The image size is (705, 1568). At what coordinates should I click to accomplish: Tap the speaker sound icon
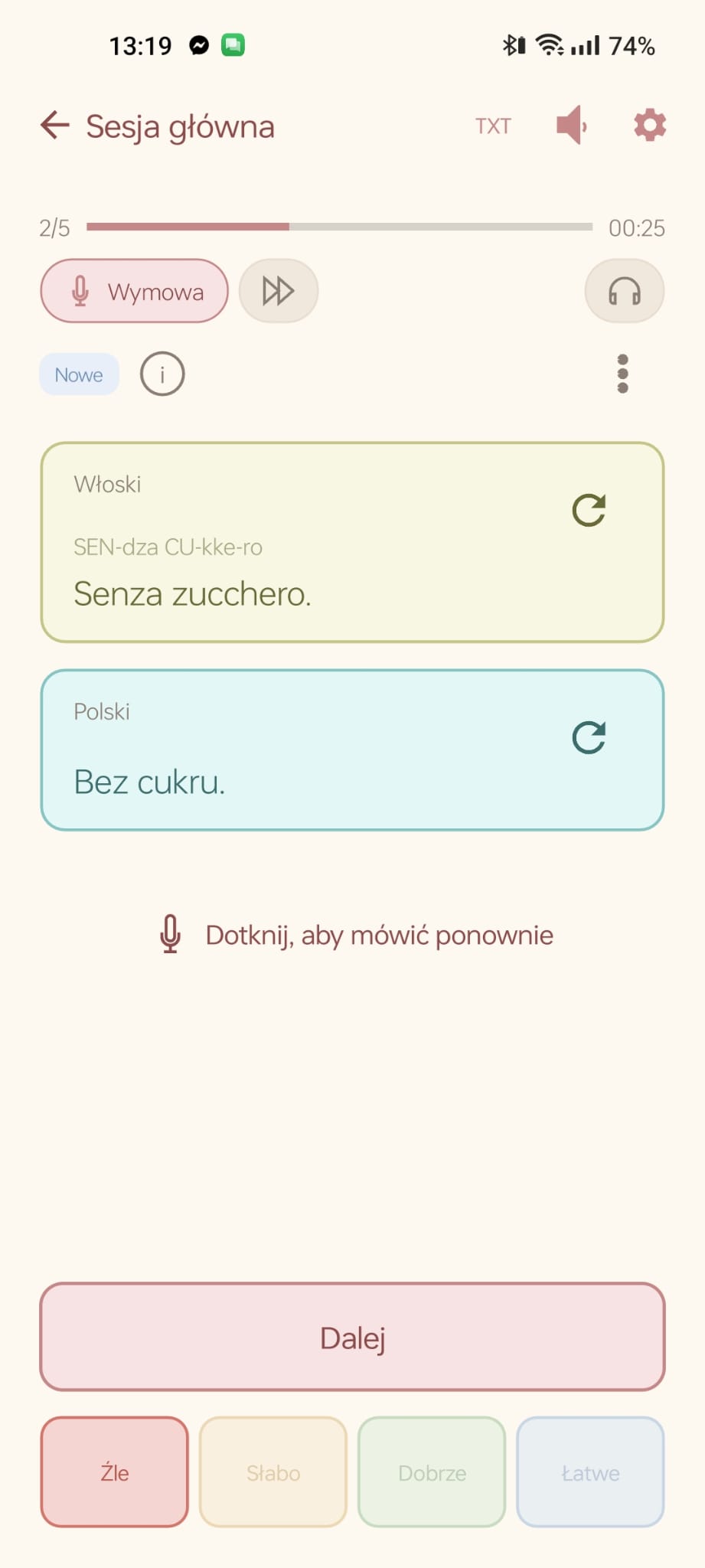click(x=571, y=125)
